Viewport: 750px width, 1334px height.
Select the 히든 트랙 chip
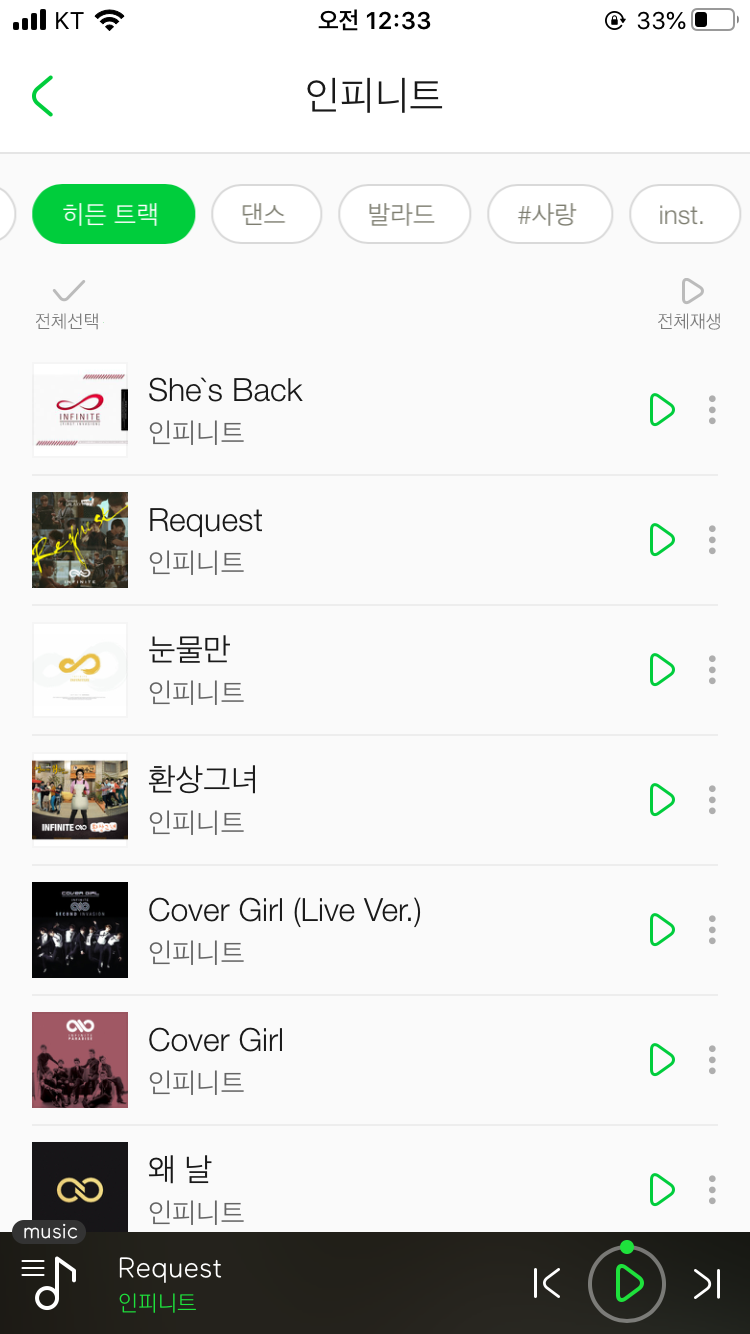tap(113, 214)
